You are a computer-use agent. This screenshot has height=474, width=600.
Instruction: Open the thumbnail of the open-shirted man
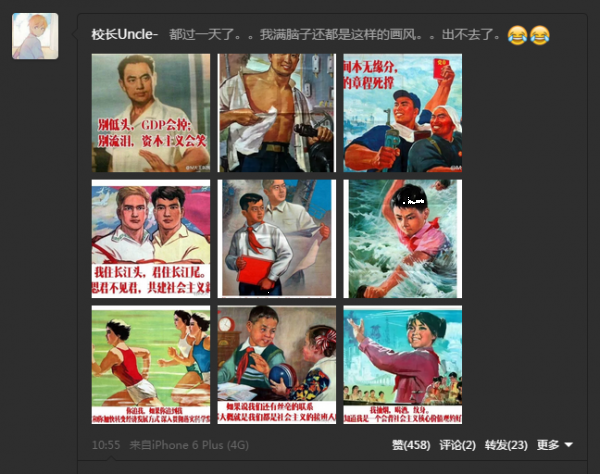coord(277,113)
